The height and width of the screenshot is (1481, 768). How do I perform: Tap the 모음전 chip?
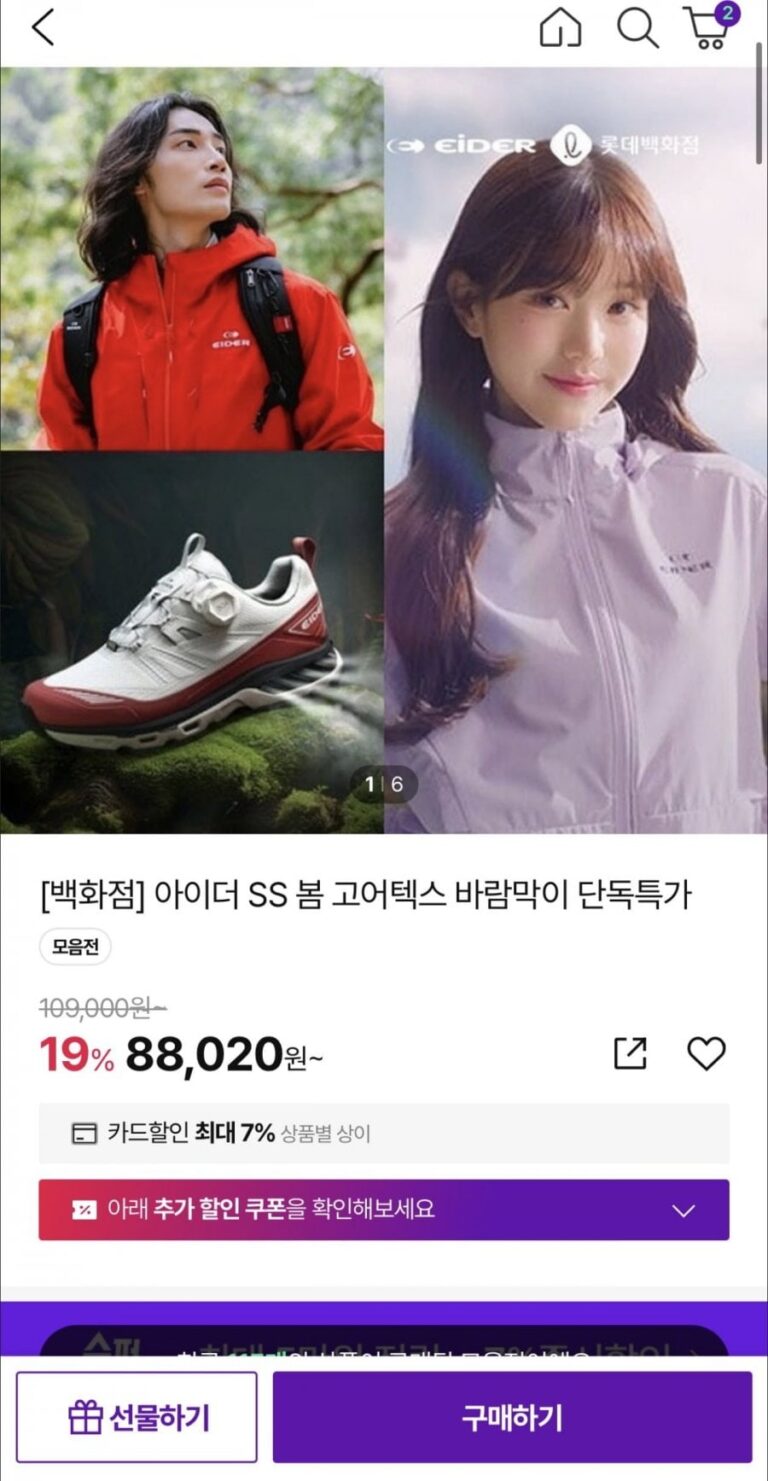coord(75,947)
